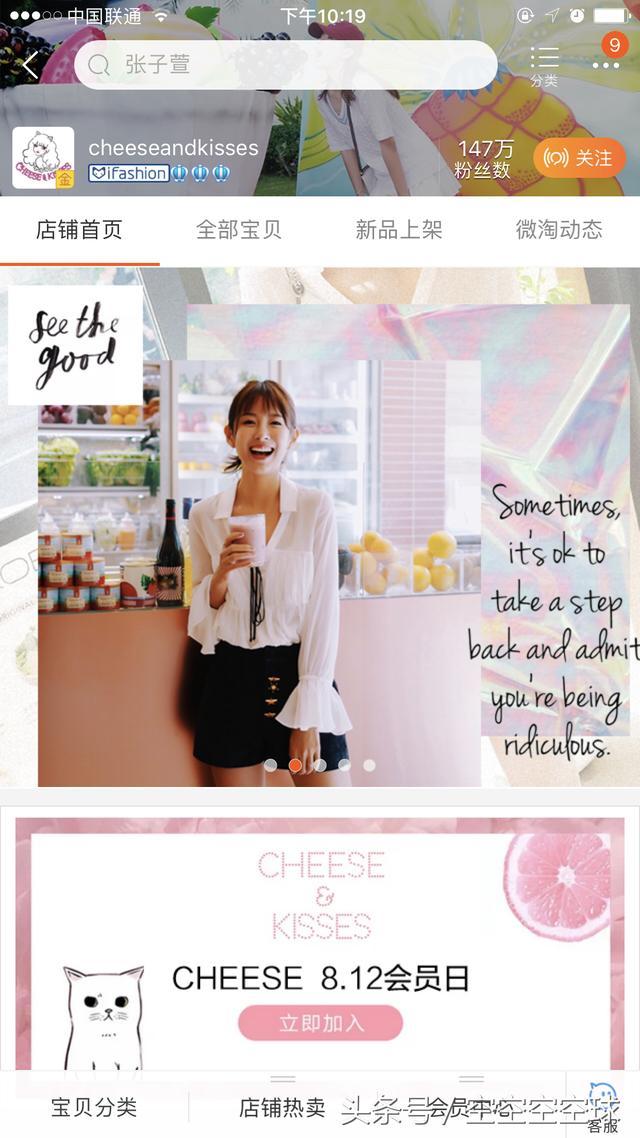Tap the search field showing 张子萱
This screenshot has width=640, height=1138.
point(285,65)
